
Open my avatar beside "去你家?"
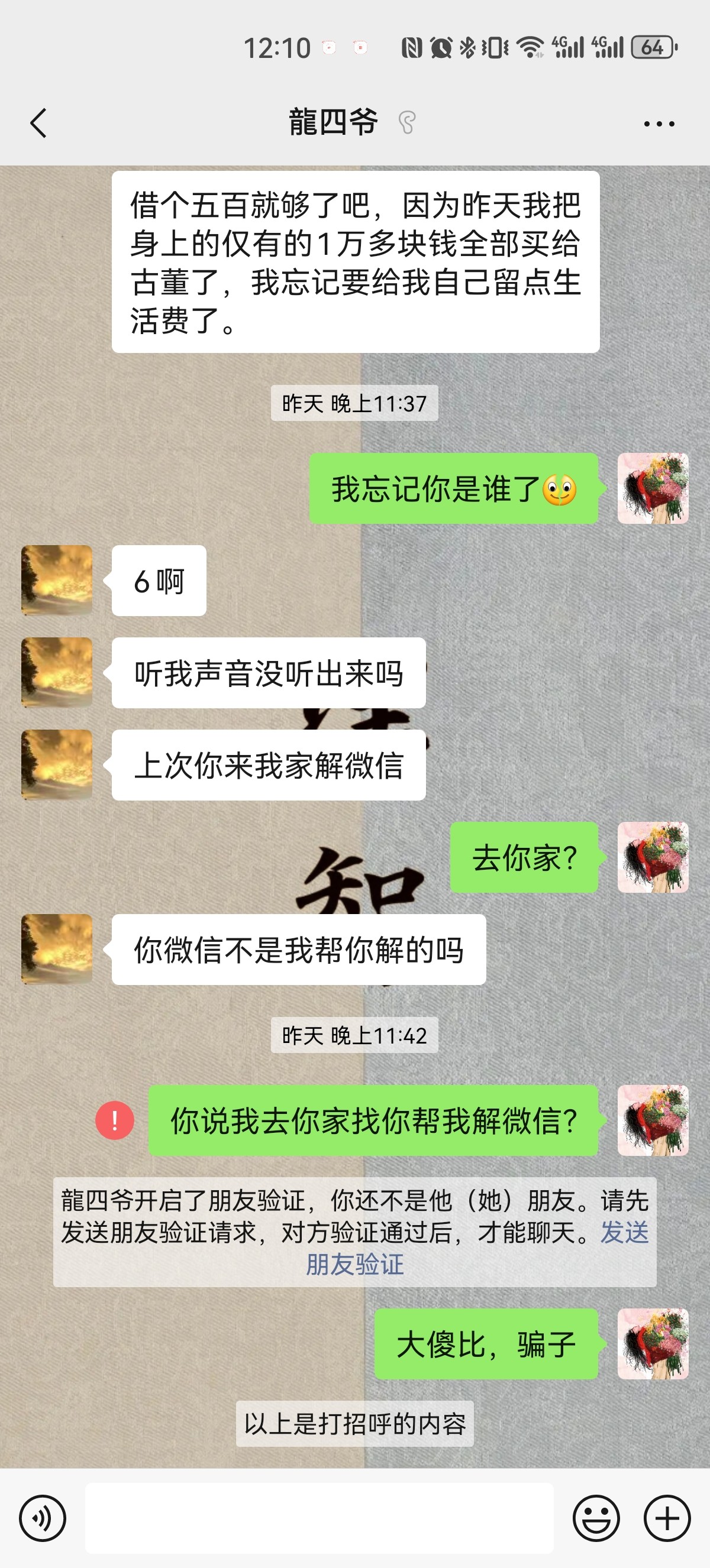point(653,857)
